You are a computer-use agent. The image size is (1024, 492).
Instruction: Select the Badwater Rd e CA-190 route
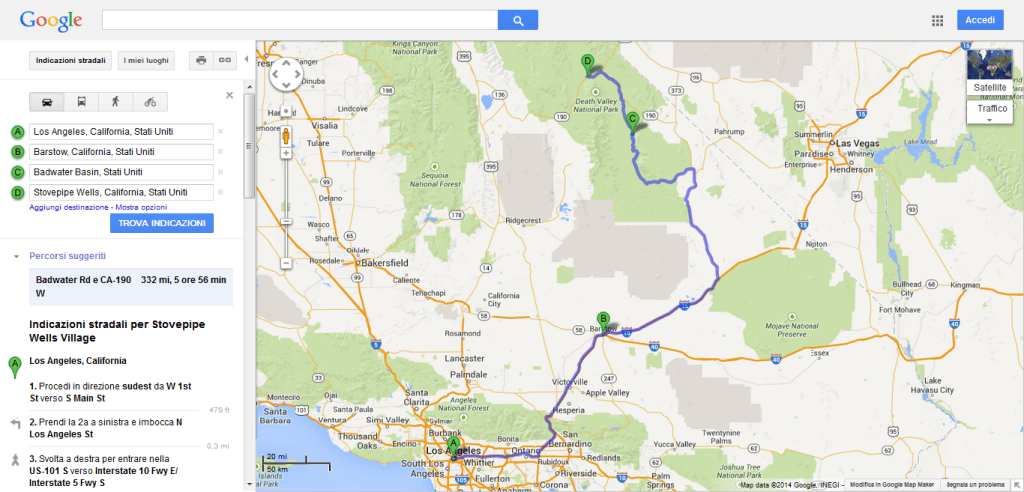tap(131, 286)
